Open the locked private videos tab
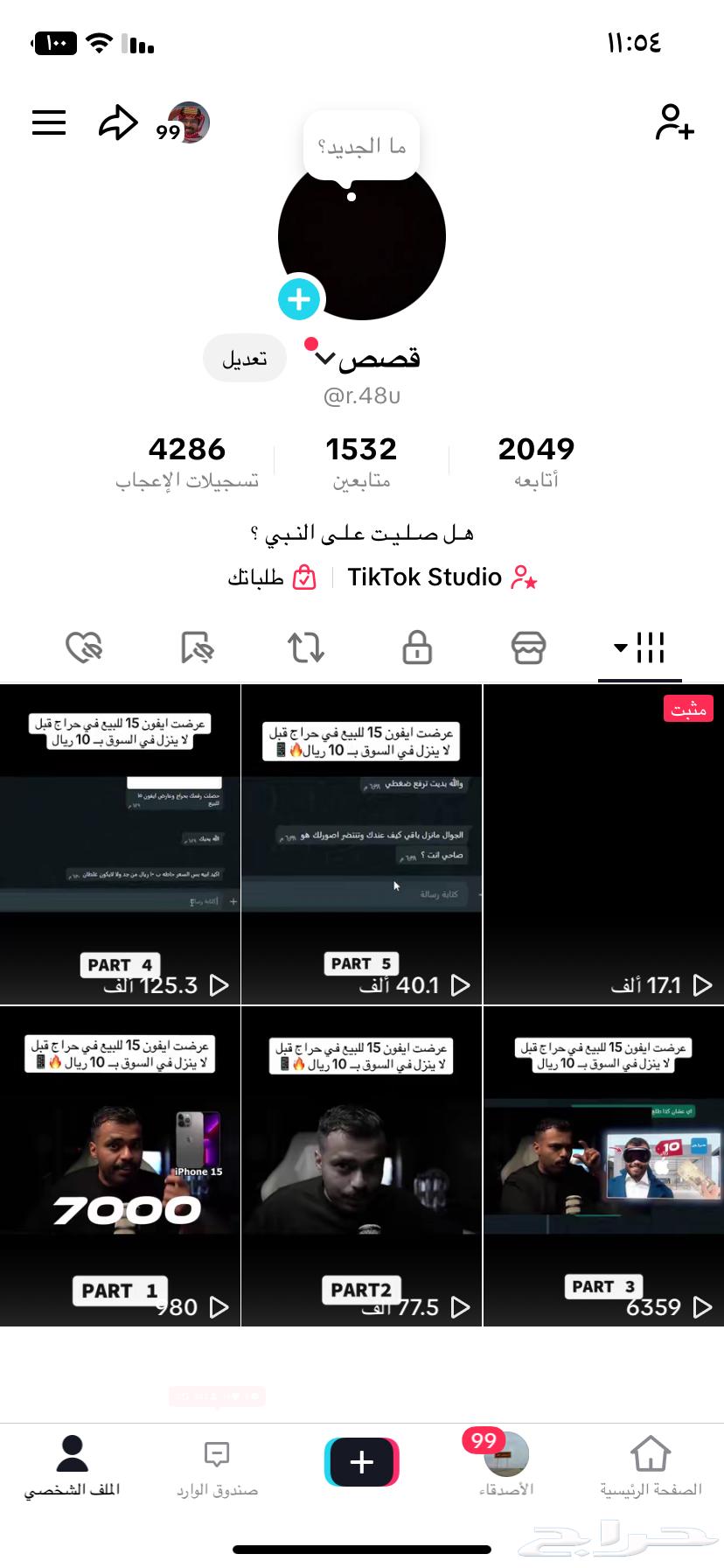Image resolution: width=724 pixels, height=1568 pixels. pyautogui.click(x=417, y=647)
